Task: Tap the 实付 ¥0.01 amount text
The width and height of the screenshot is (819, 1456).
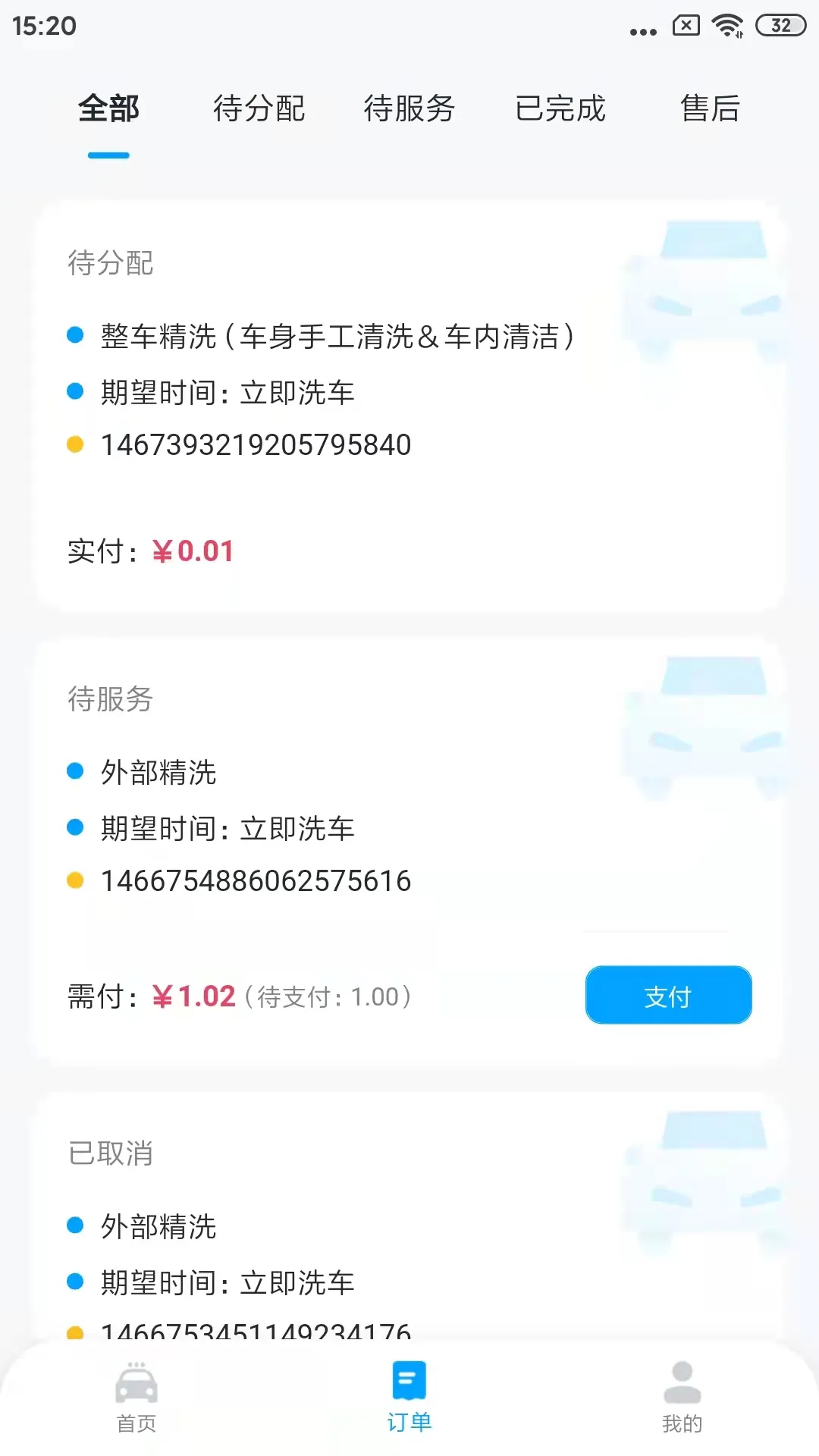Action: click(149, 551)
